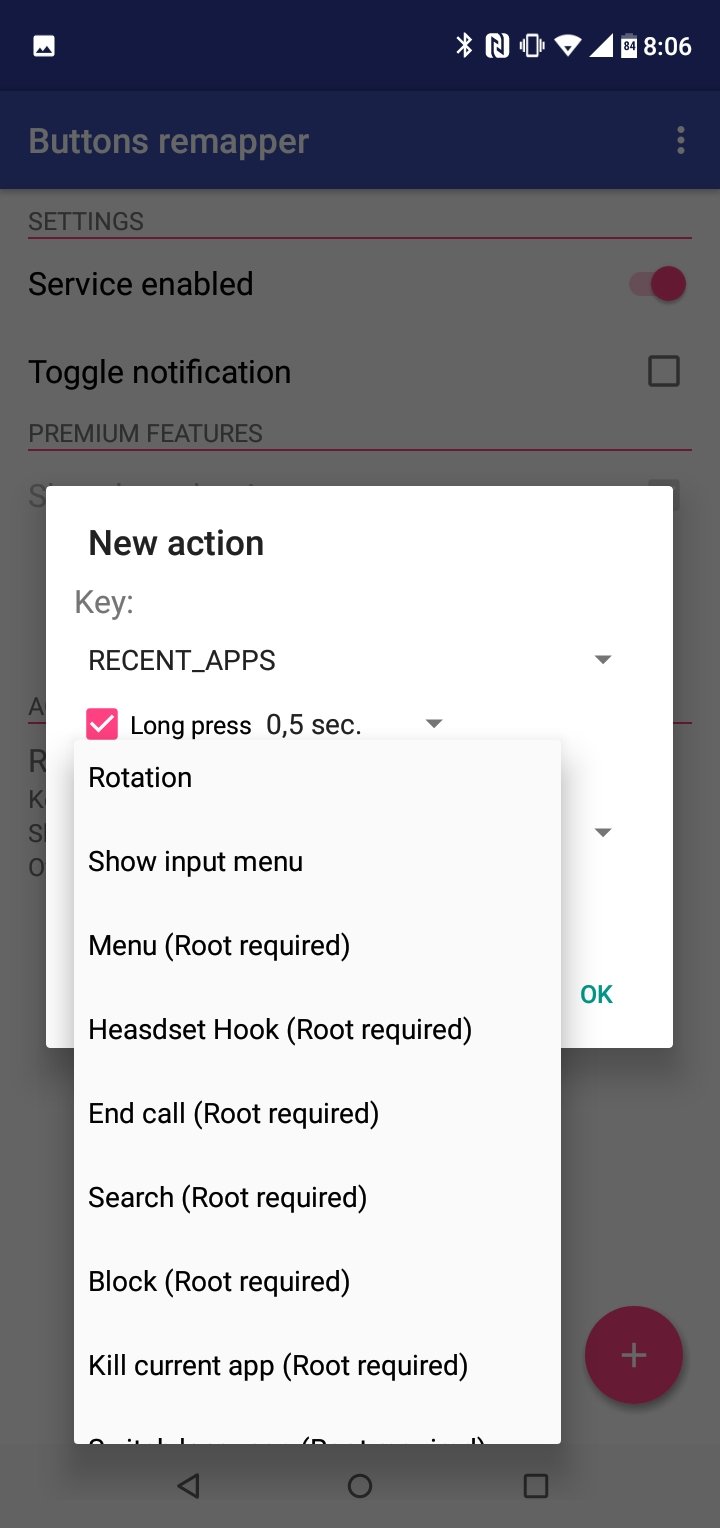Viewport: 720px width, 1528px height.
Task: Open the RECENT_APPS key dropdown
Action: click(x=351, y=660)
